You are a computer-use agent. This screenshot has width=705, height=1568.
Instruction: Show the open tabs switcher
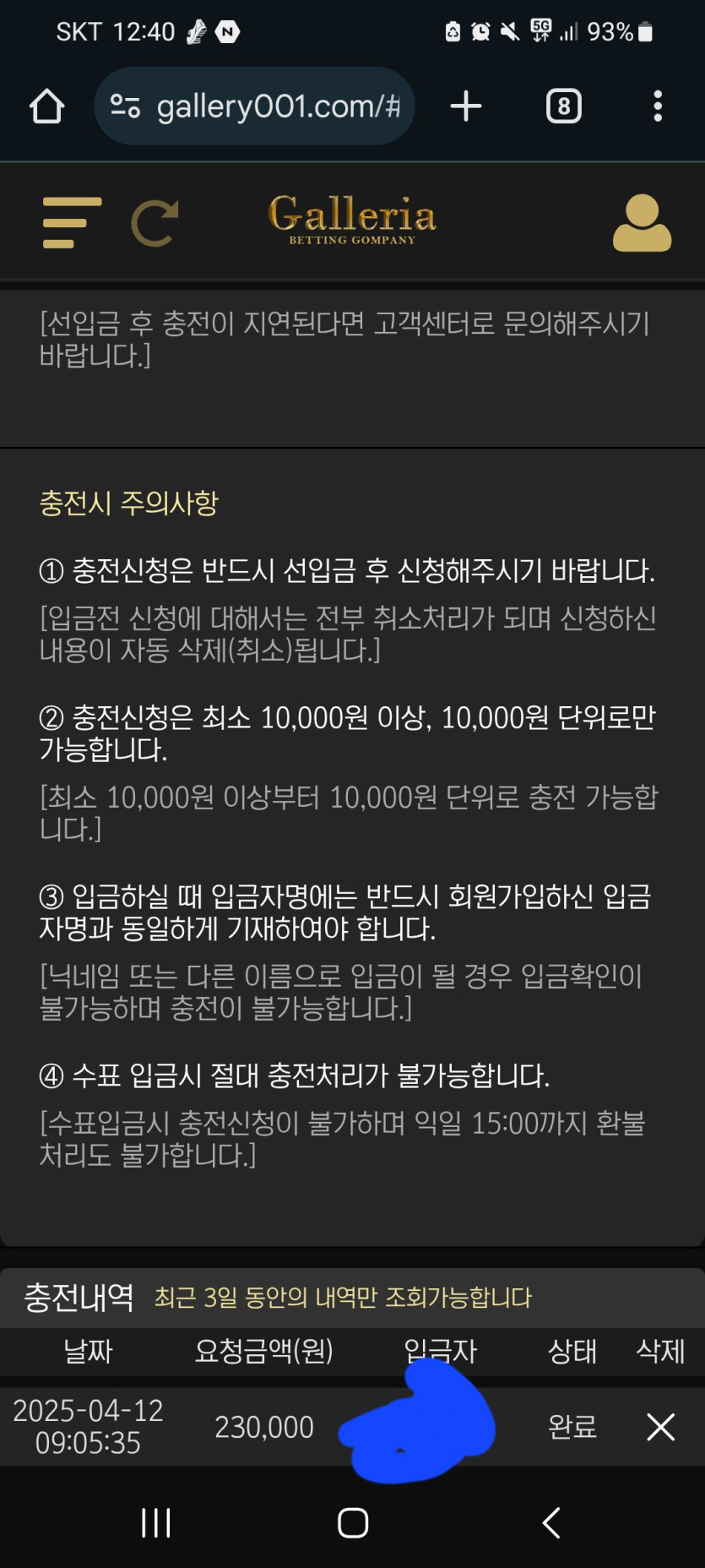click(563, 106)
